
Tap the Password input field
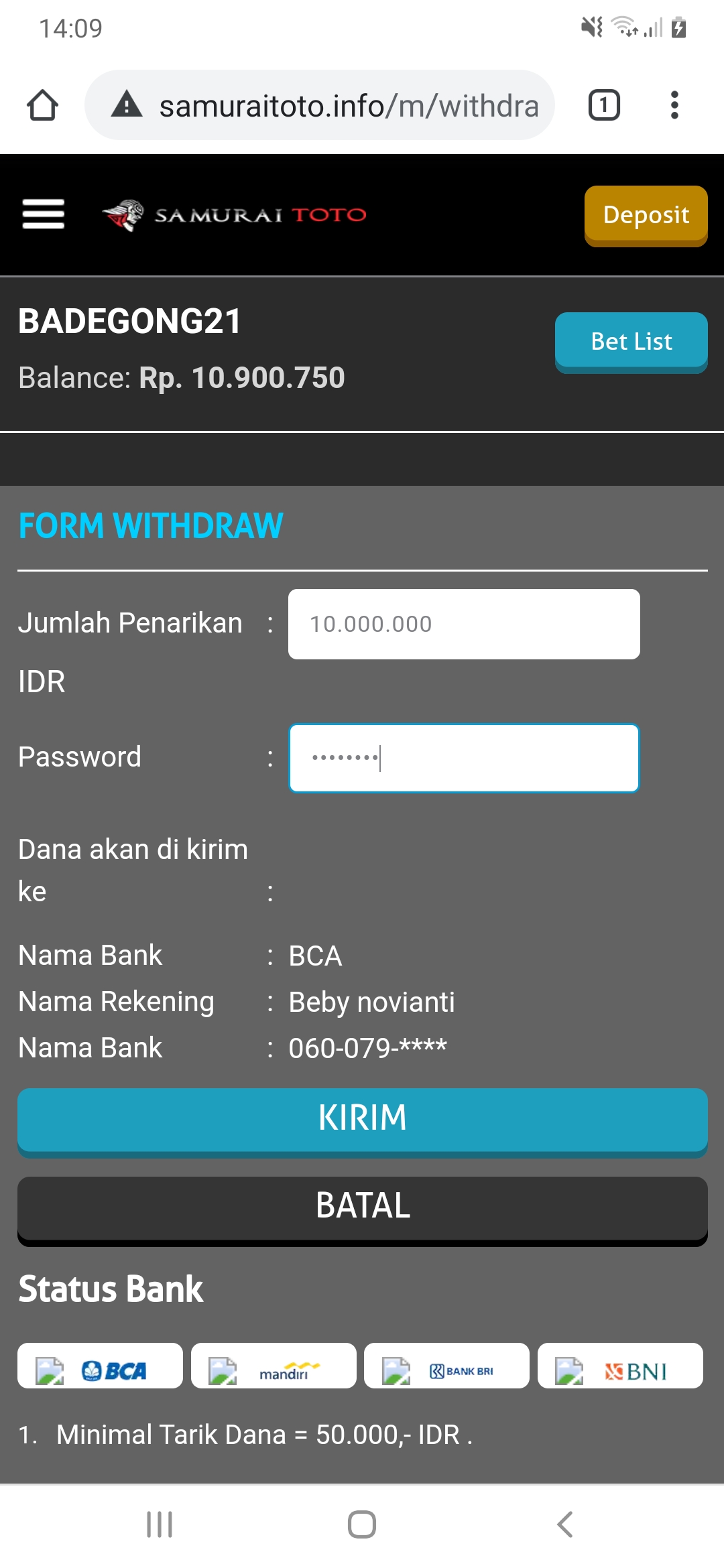point(463,758)
